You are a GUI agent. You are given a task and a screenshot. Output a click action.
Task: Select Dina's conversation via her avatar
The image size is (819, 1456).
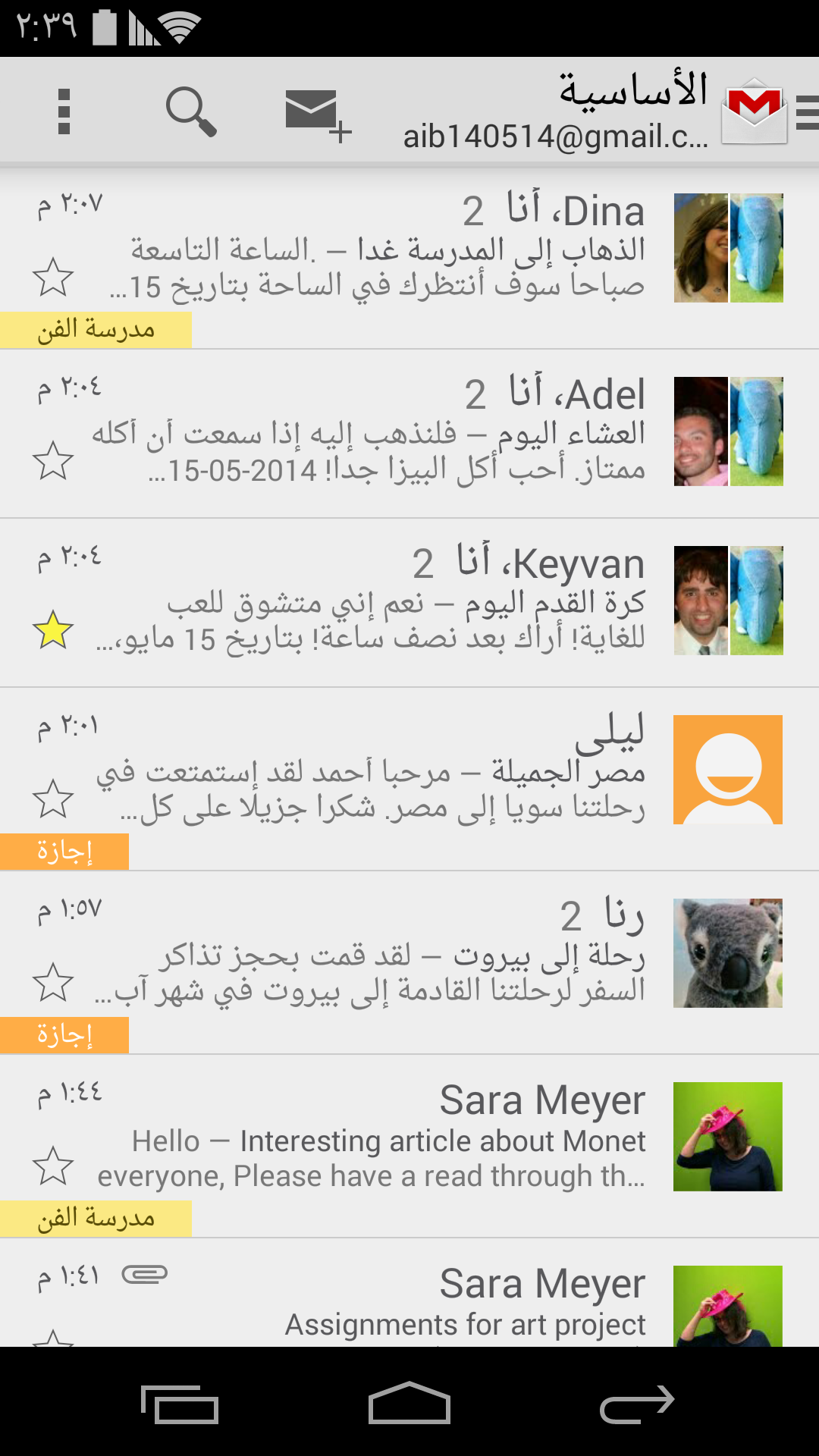728,248
